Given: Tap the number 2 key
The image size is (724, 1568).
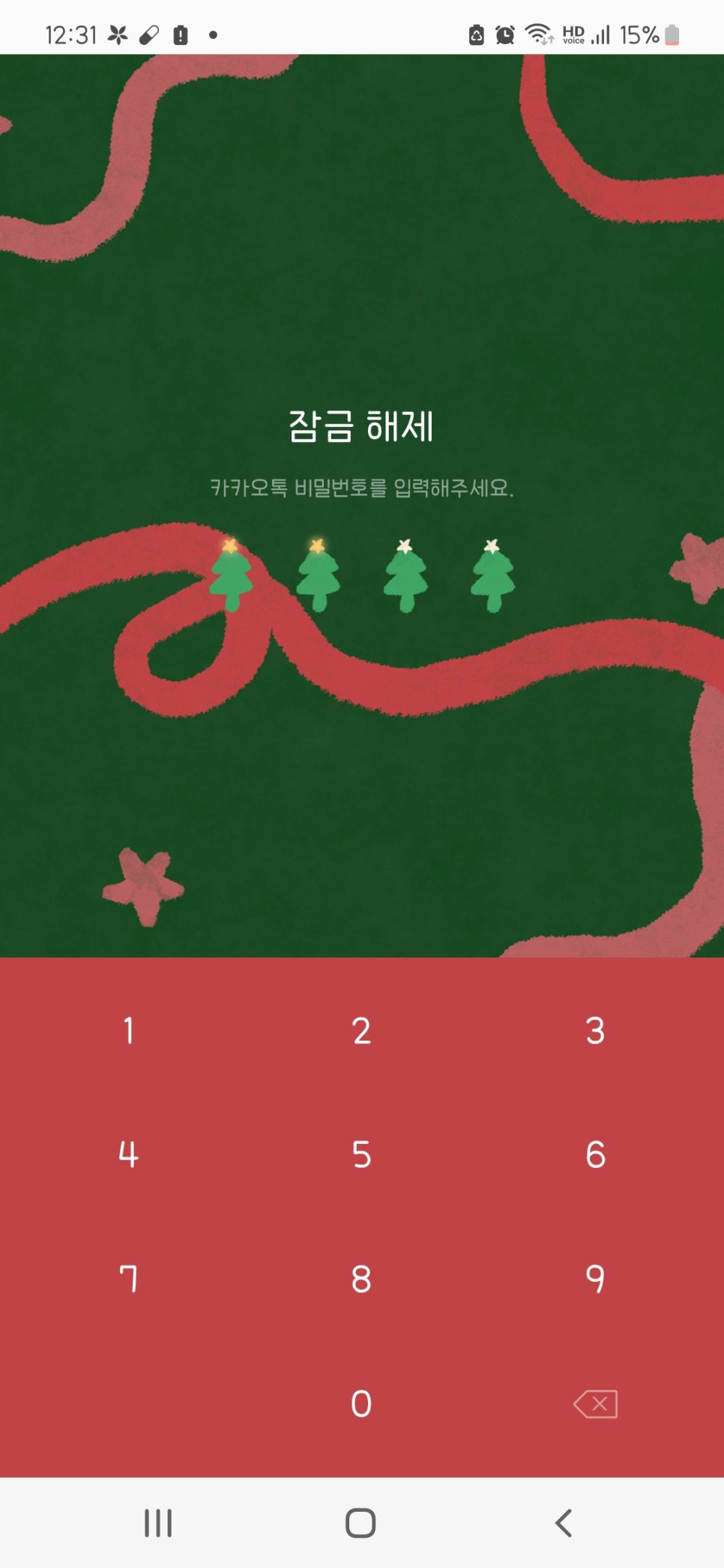Looking at the screenshot, I should [x=361, y=1031].
